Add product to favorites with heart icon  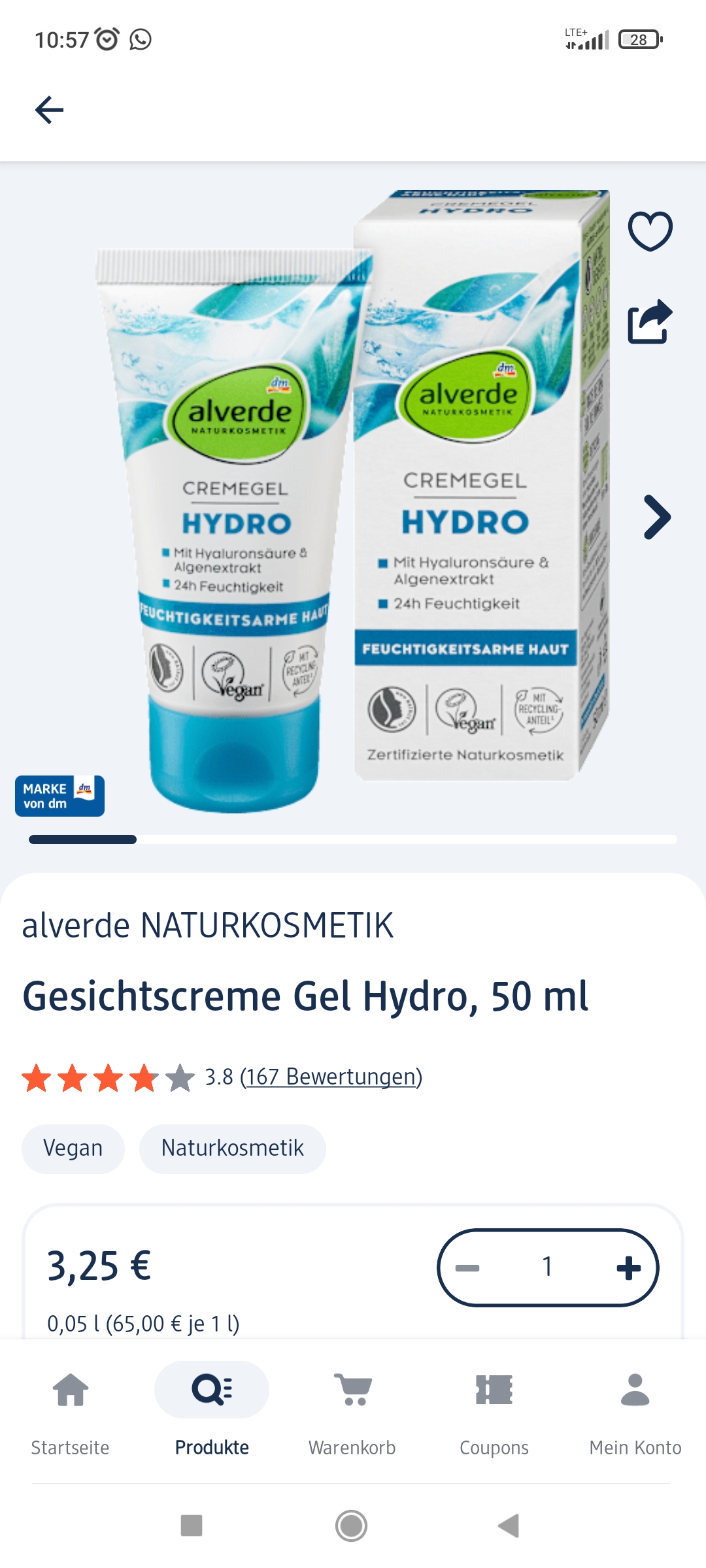(650, 231)
